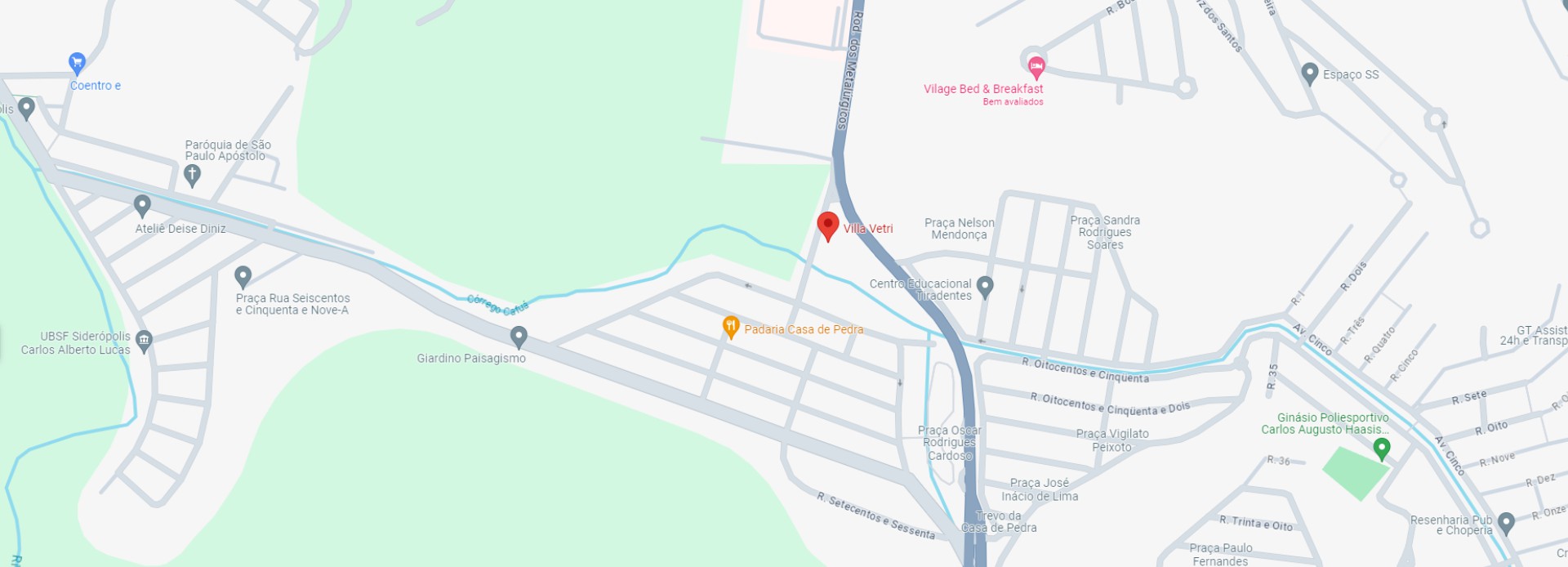Open Giardino Paisagismo location pin
Viewport: 1568px width, 567px height.
519,336
